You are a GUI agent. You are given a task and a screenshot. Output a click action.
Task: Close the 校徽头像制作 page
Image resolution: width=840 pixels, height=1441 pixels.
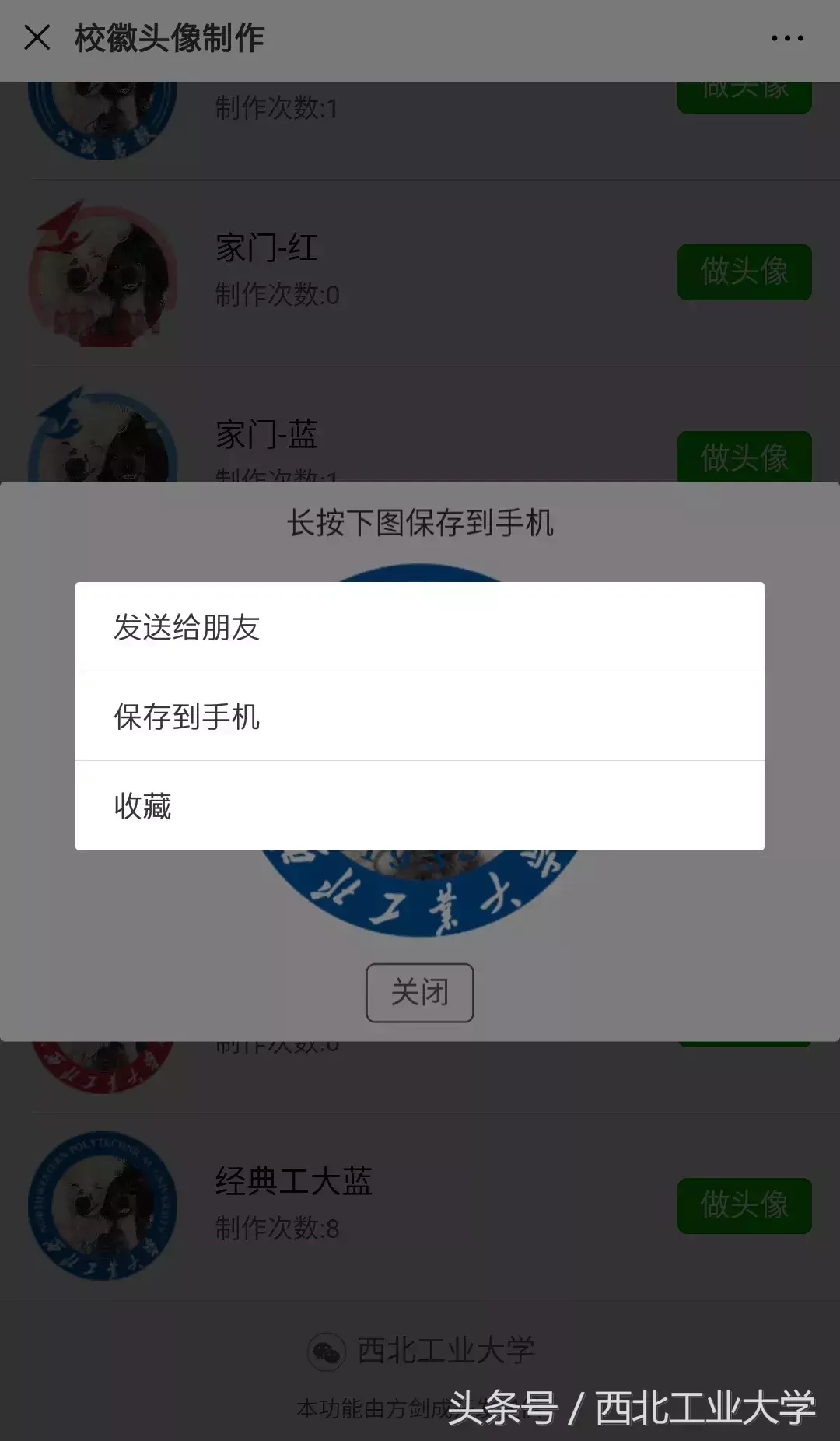(x=37, y=37)
